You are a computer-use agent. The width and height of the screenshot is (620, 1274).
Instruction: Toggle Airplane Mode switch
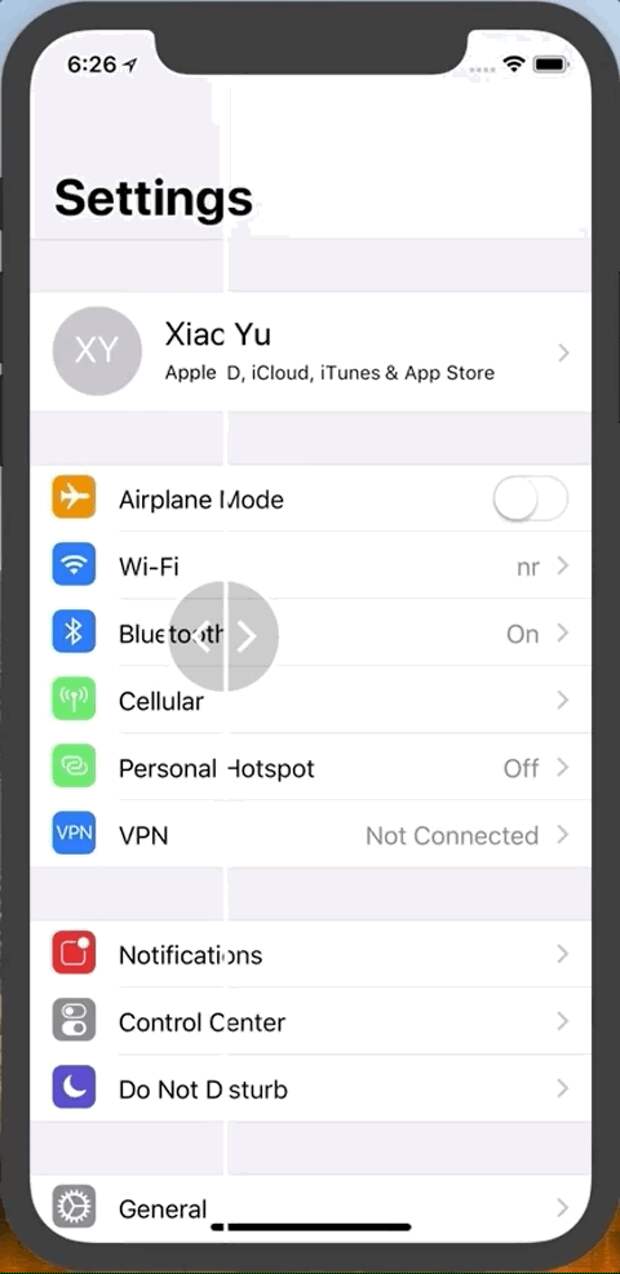[530, 499]
